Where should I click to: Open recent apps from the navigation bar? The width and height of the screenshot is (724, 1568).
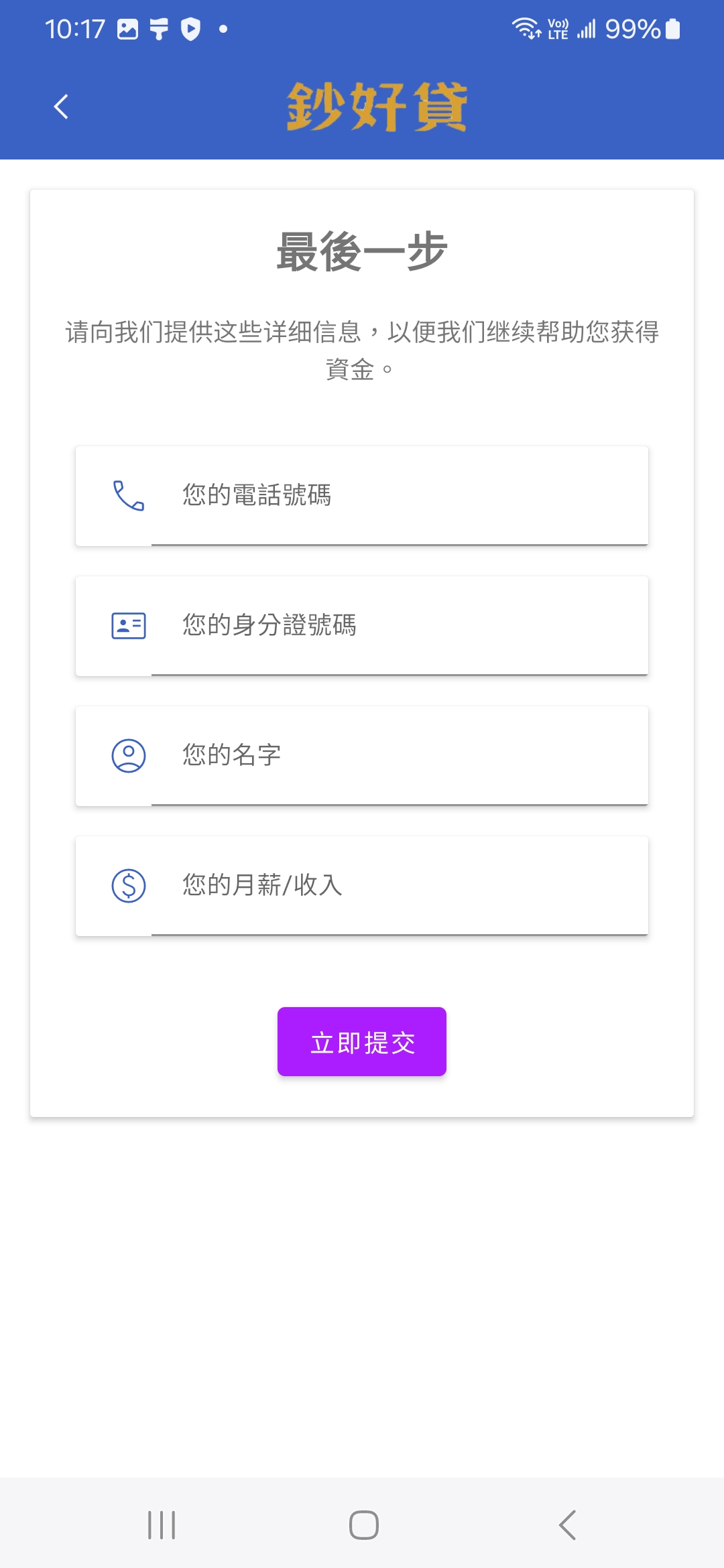click(161, 1525)
